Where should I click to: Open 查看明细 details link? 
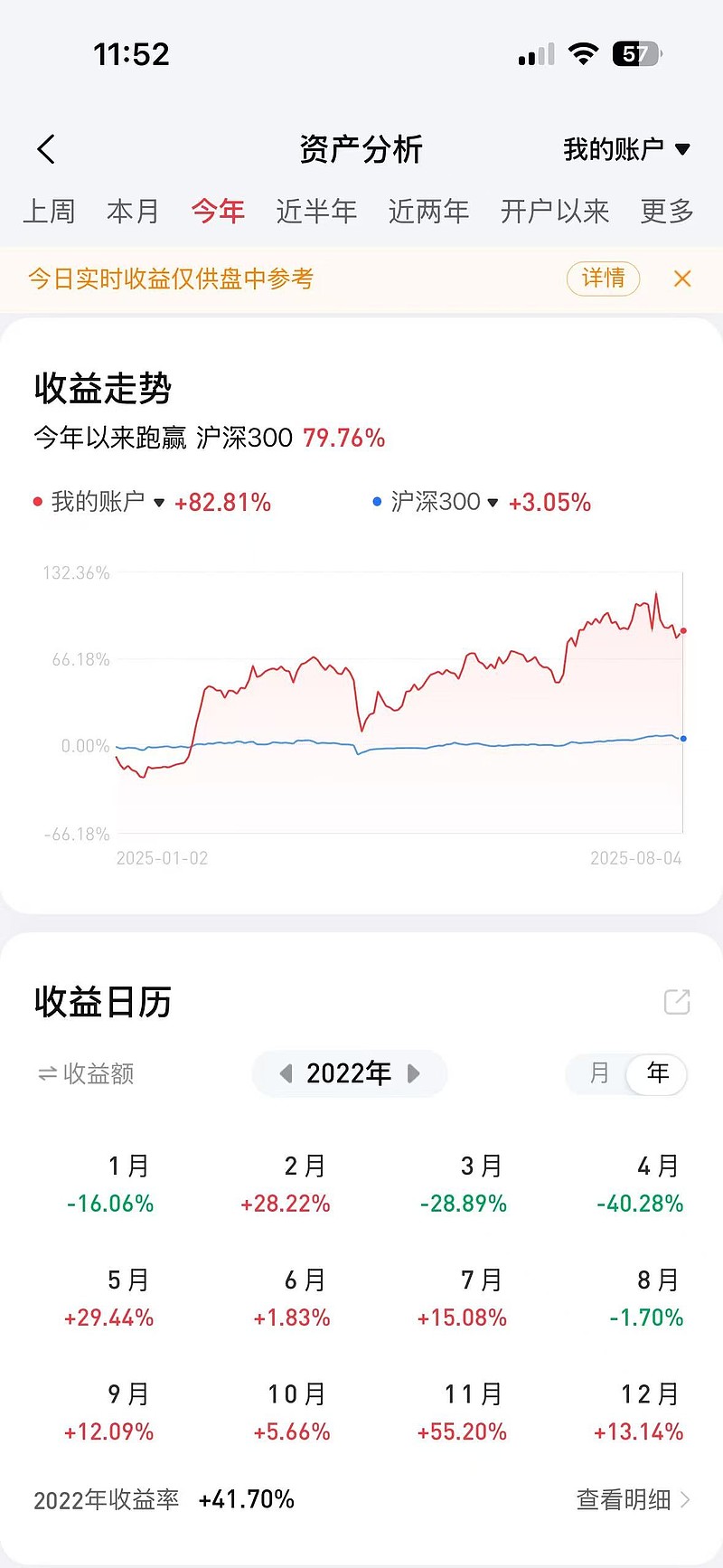click(634, 1500)
